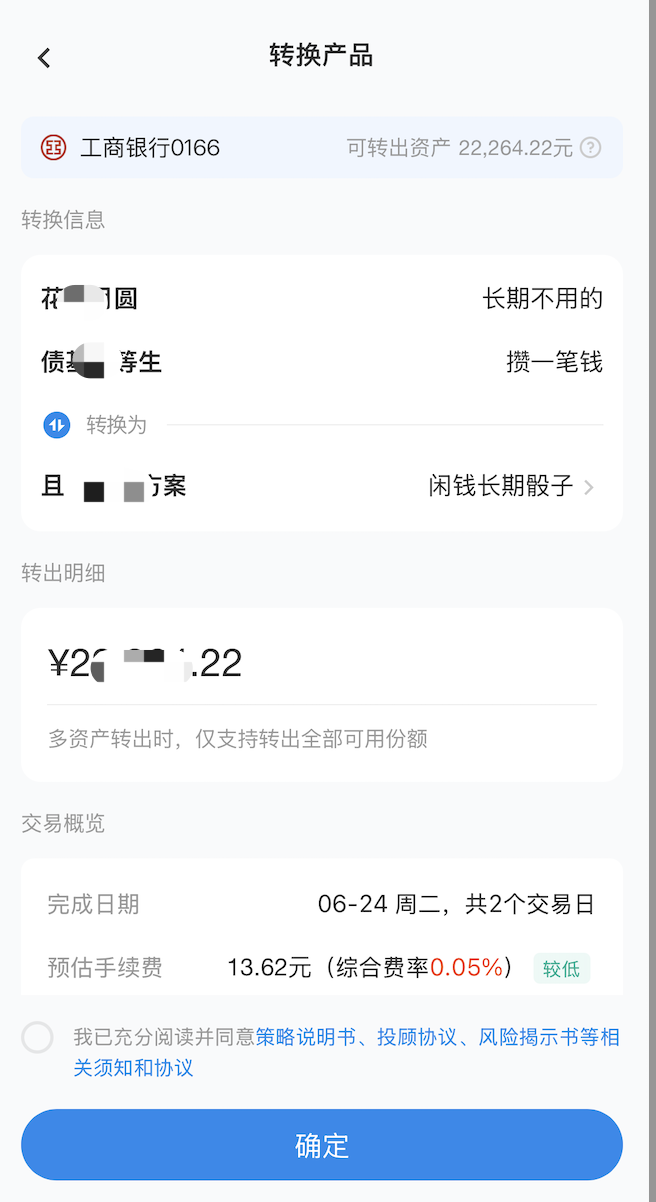The height and width of the screenshot is (1202, 656).
Task: Tap the transfer-out amount field
Action: coord(322,664)
